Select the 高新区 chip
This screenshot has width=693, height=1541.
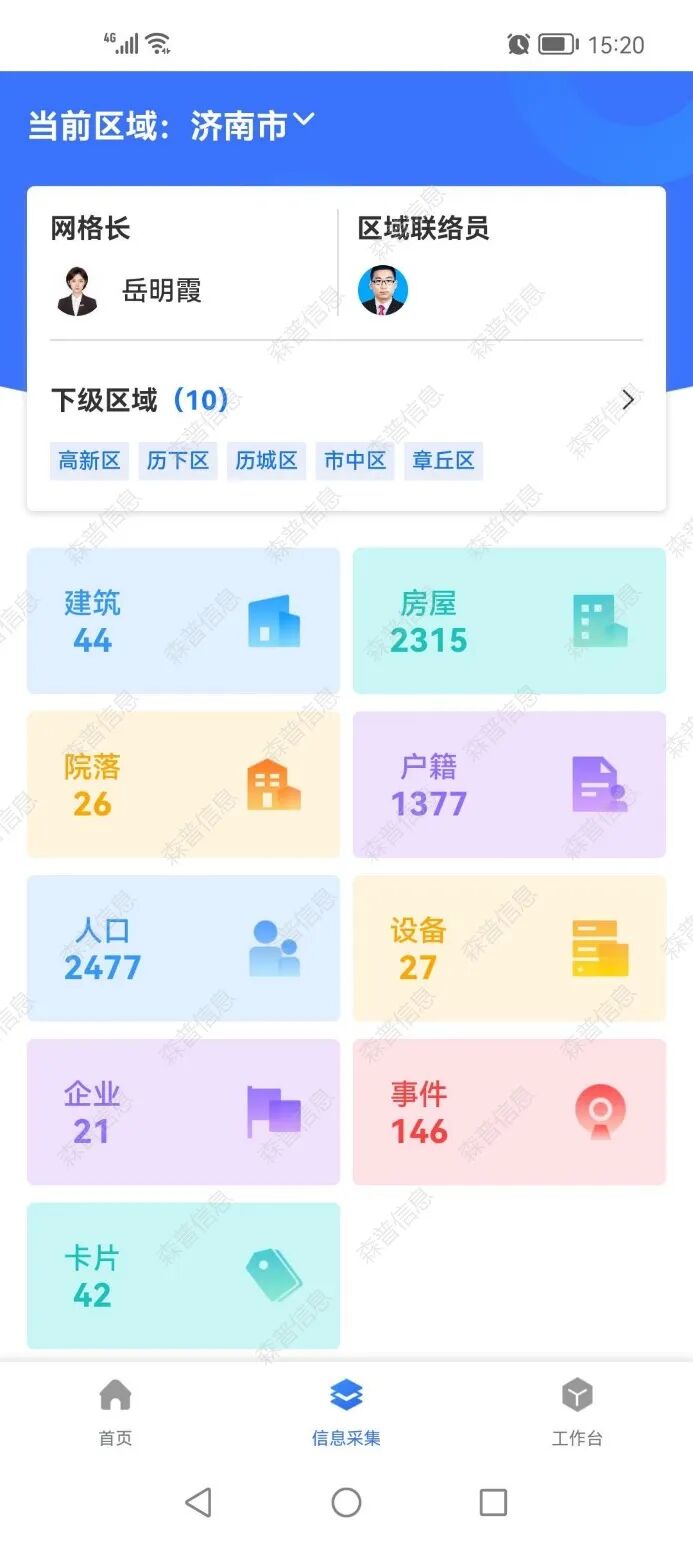(x=89, y=461)
